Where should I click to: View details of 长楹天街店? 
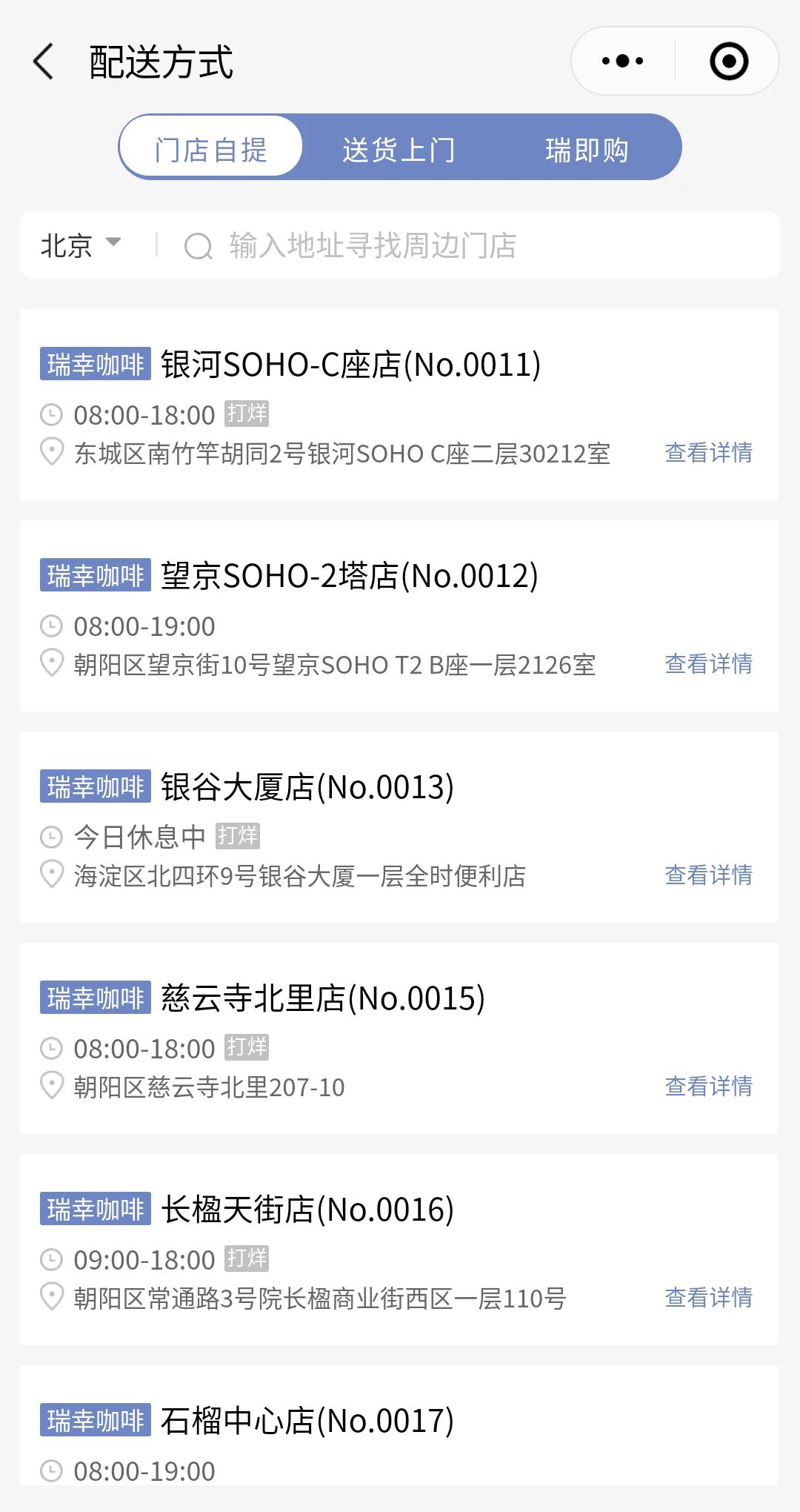tap(708, 1298)
